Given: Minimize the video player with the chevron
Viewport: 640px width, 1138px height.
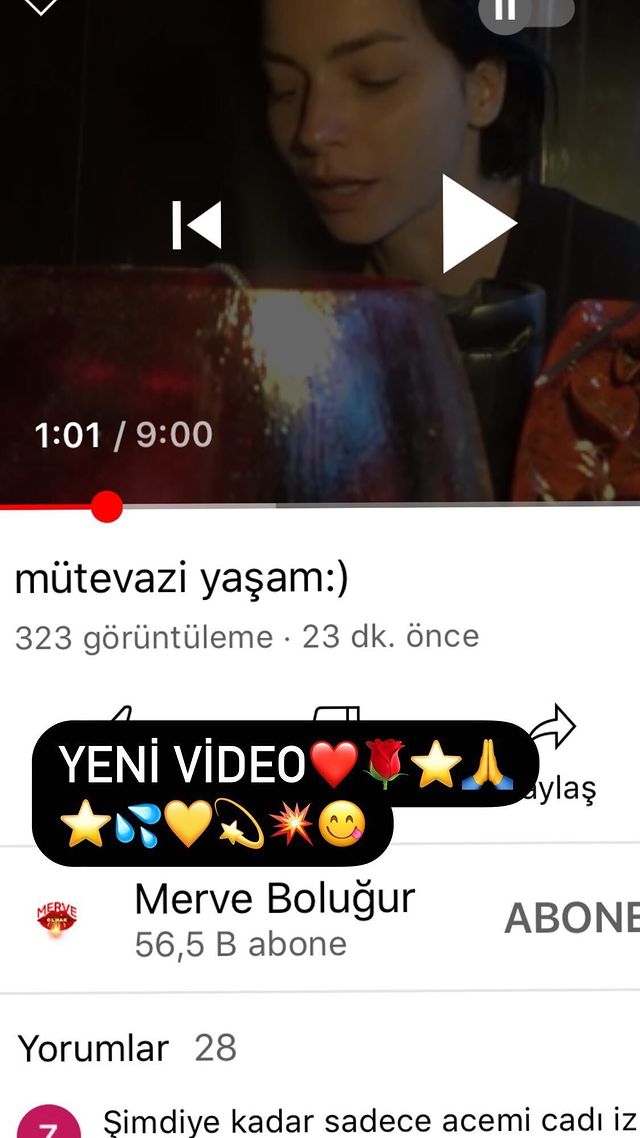Looking at the screenshot, I should (40, 6).
